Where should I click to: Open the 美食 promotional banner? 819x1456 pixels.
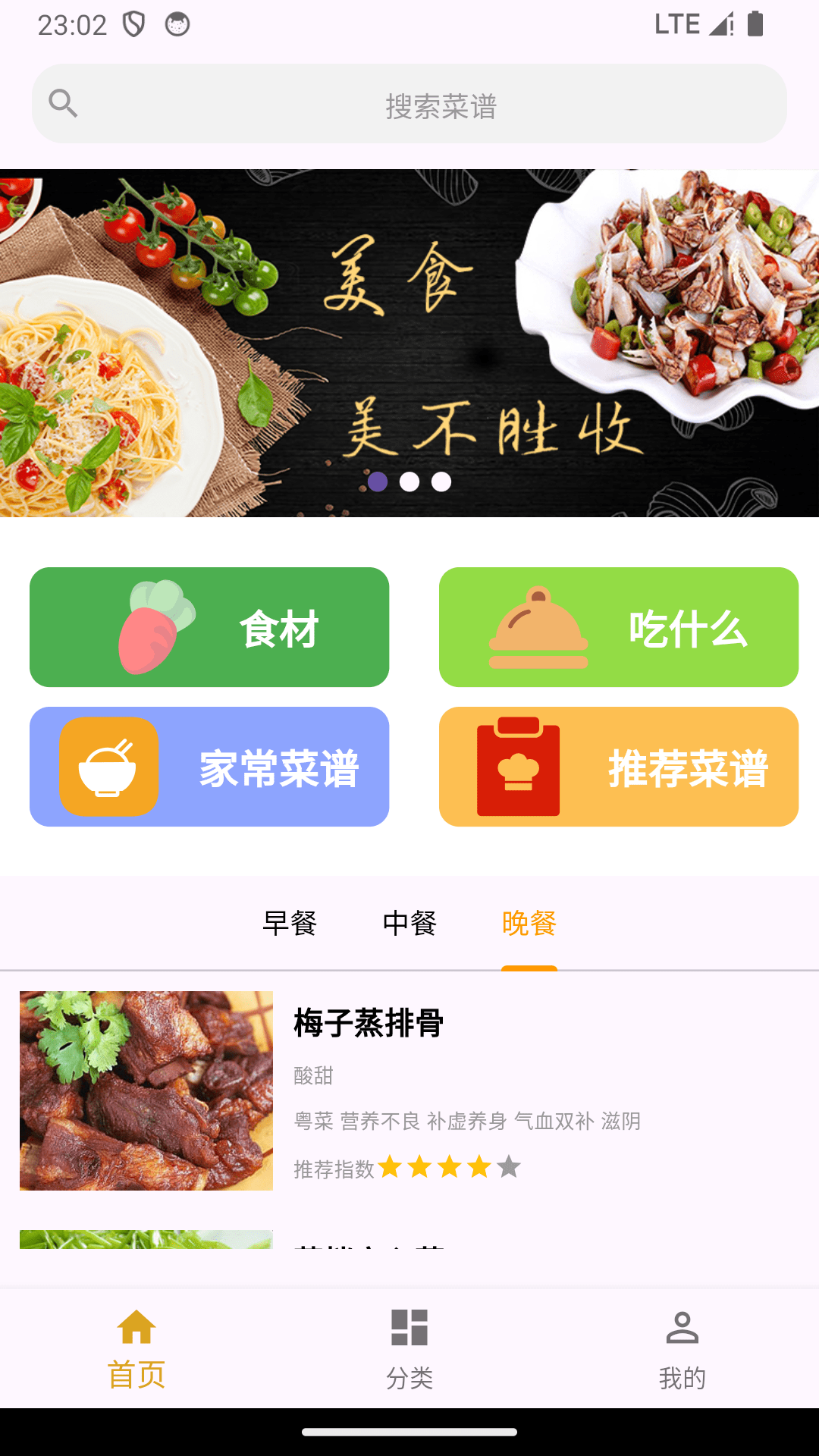click(x=409, y=343)
